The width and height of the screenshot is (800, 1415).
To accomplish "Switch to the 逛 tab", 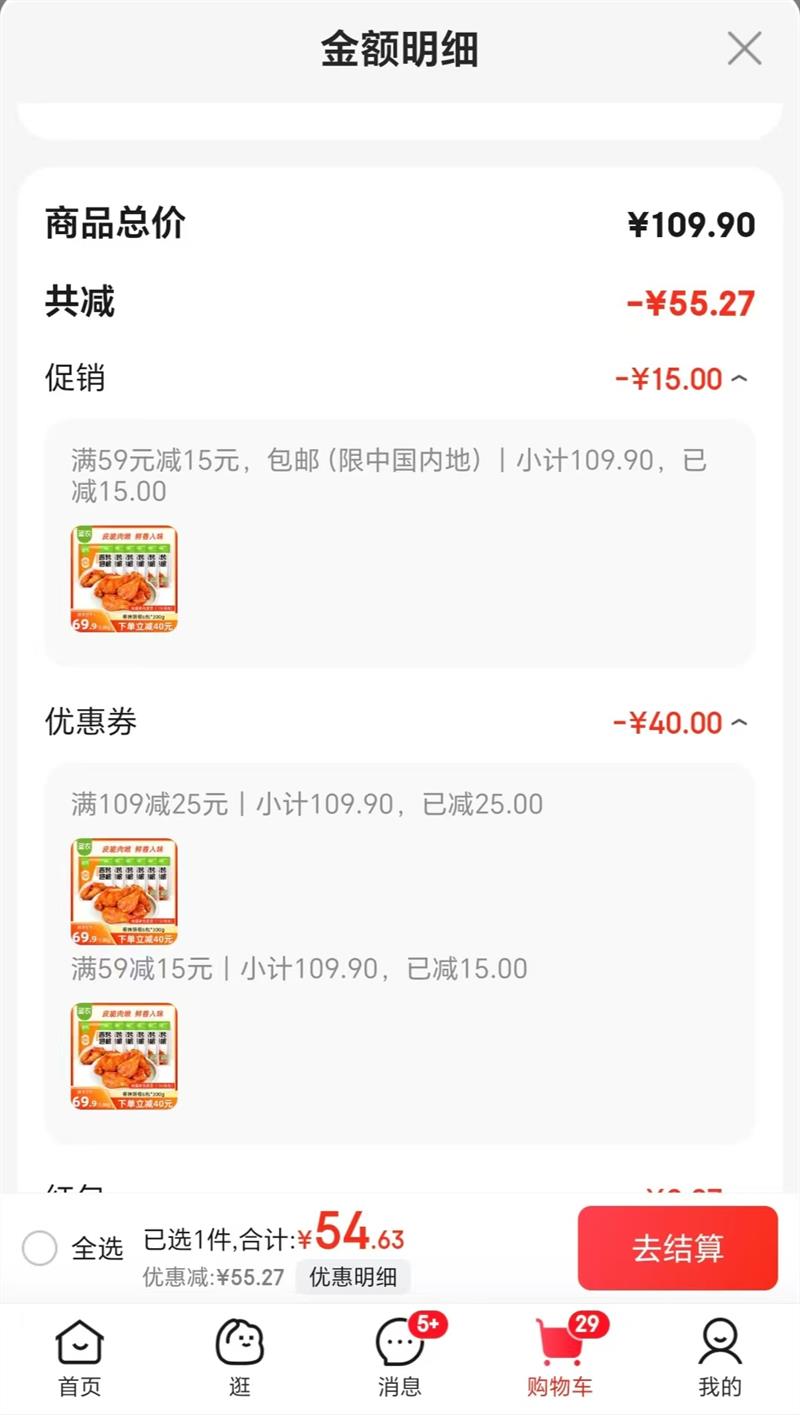I will (x=240, y=1357).
